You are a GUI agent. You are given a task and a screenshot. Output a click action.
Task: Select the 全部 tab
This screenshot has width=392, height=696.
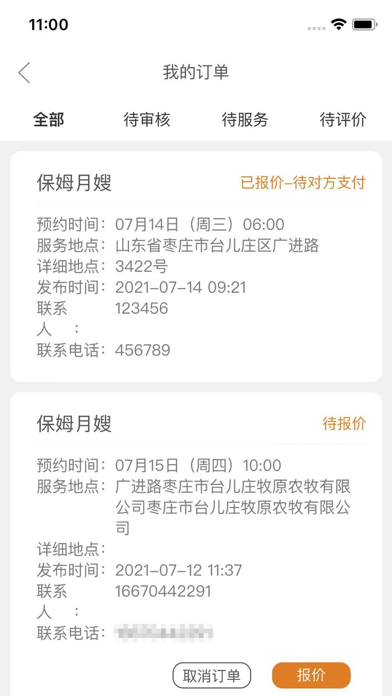point(49,119)
